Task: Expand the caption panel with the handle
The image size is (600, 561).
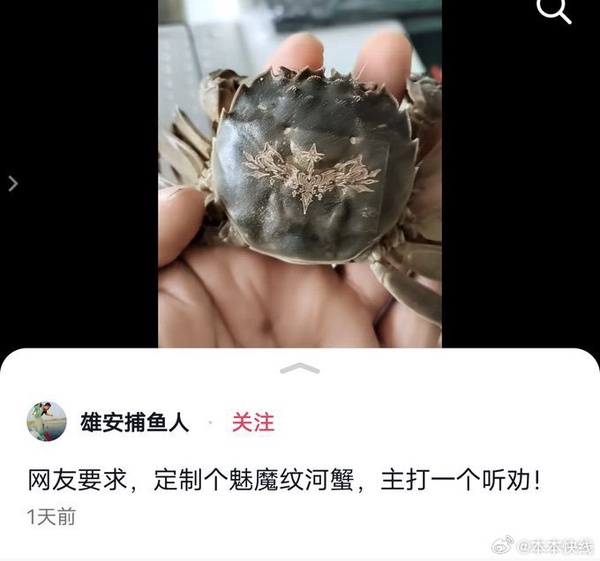Action: click(x=300, y=368)
